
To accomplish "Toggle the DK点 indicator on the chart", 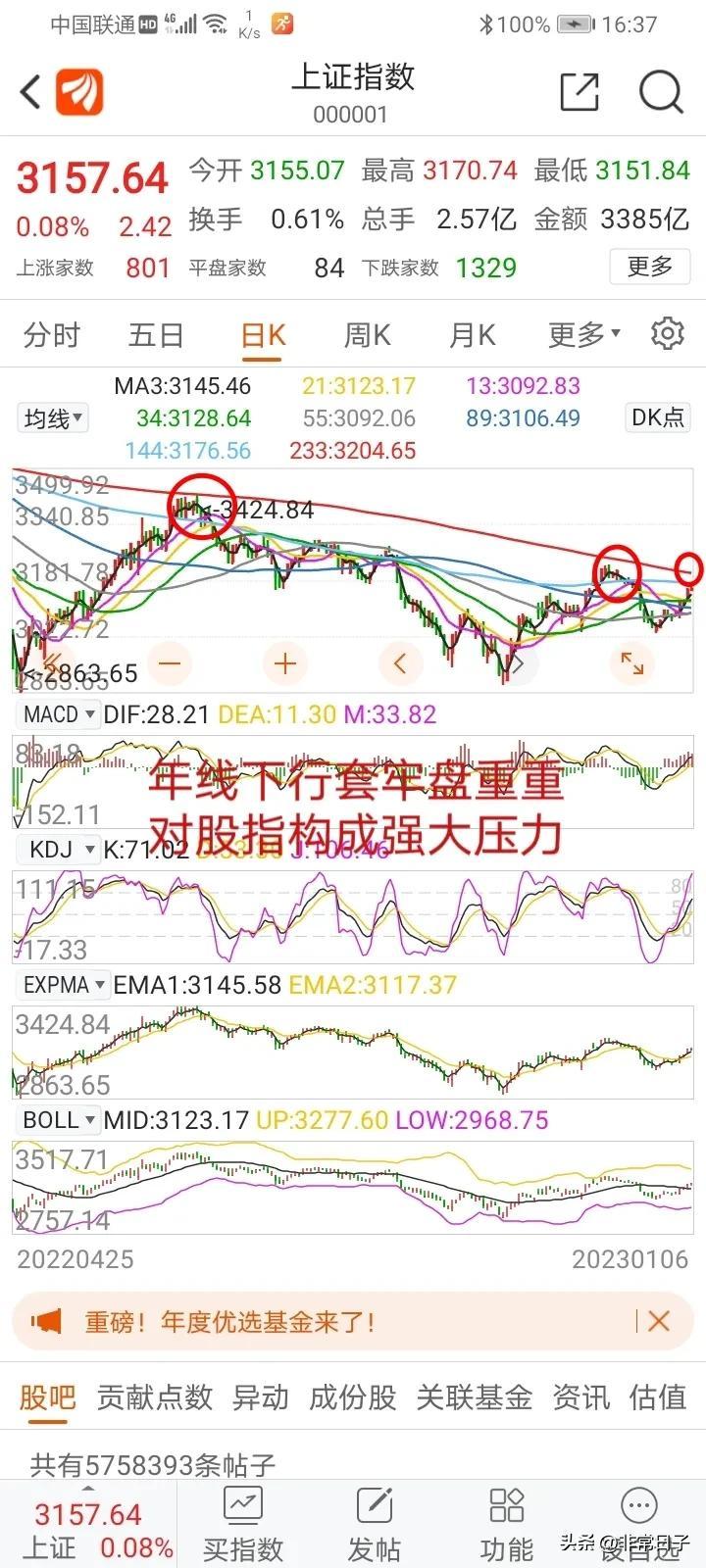I will pos(656,416).
